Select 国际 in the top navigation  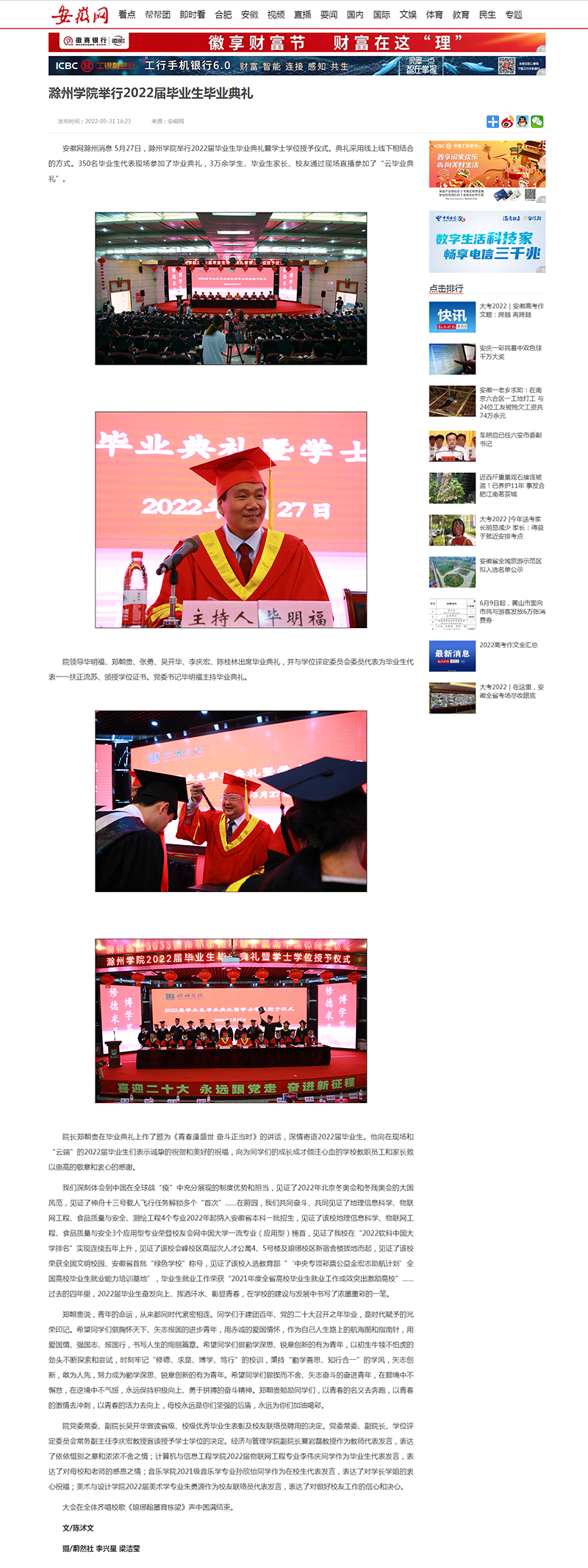coord(381,15)
